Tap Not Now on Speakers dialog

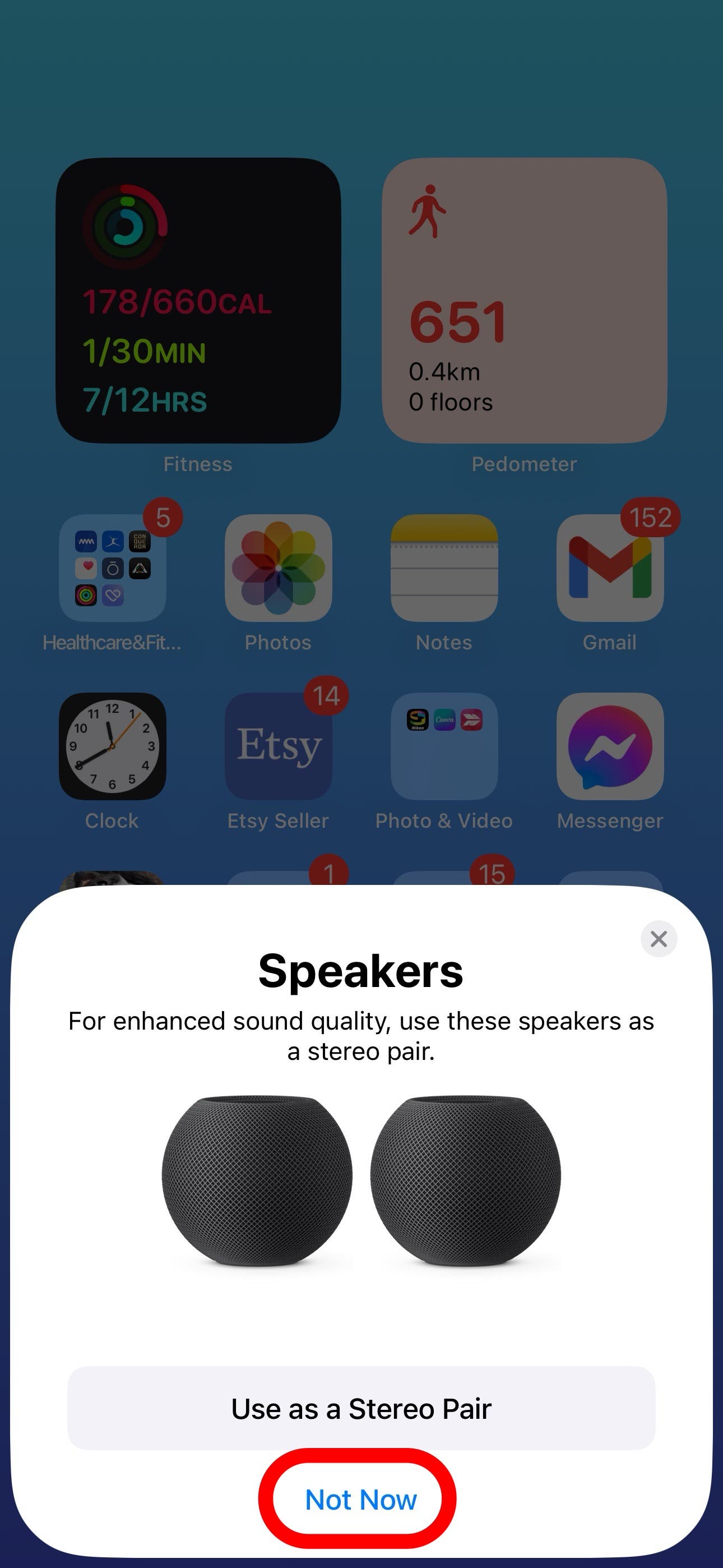tap(360, 1499)
